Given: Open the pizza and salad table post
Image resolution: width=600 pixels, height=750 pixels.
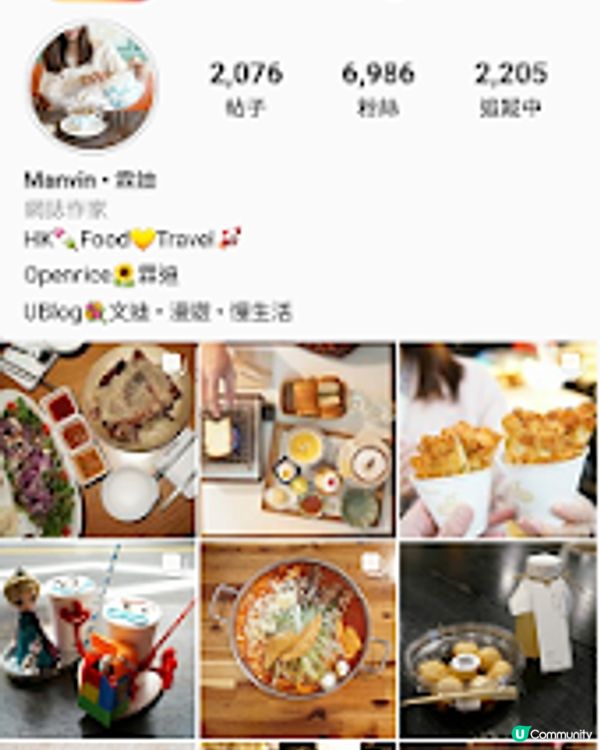Looking at the screenshot, I should [x=97, y=440].
